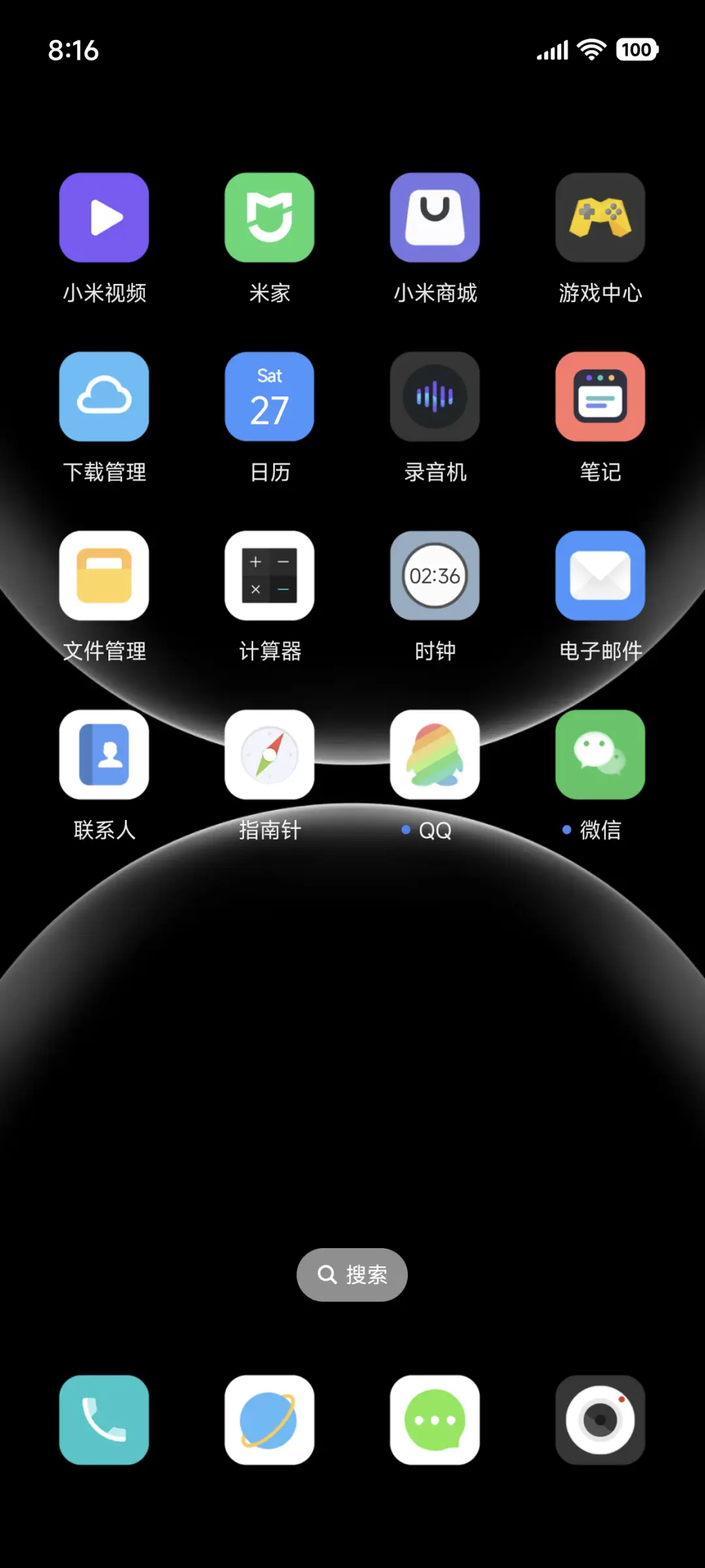Screen dimensions: 705x1568
Task: Open the 联系人 contacts app
Action: coord(104,755)
